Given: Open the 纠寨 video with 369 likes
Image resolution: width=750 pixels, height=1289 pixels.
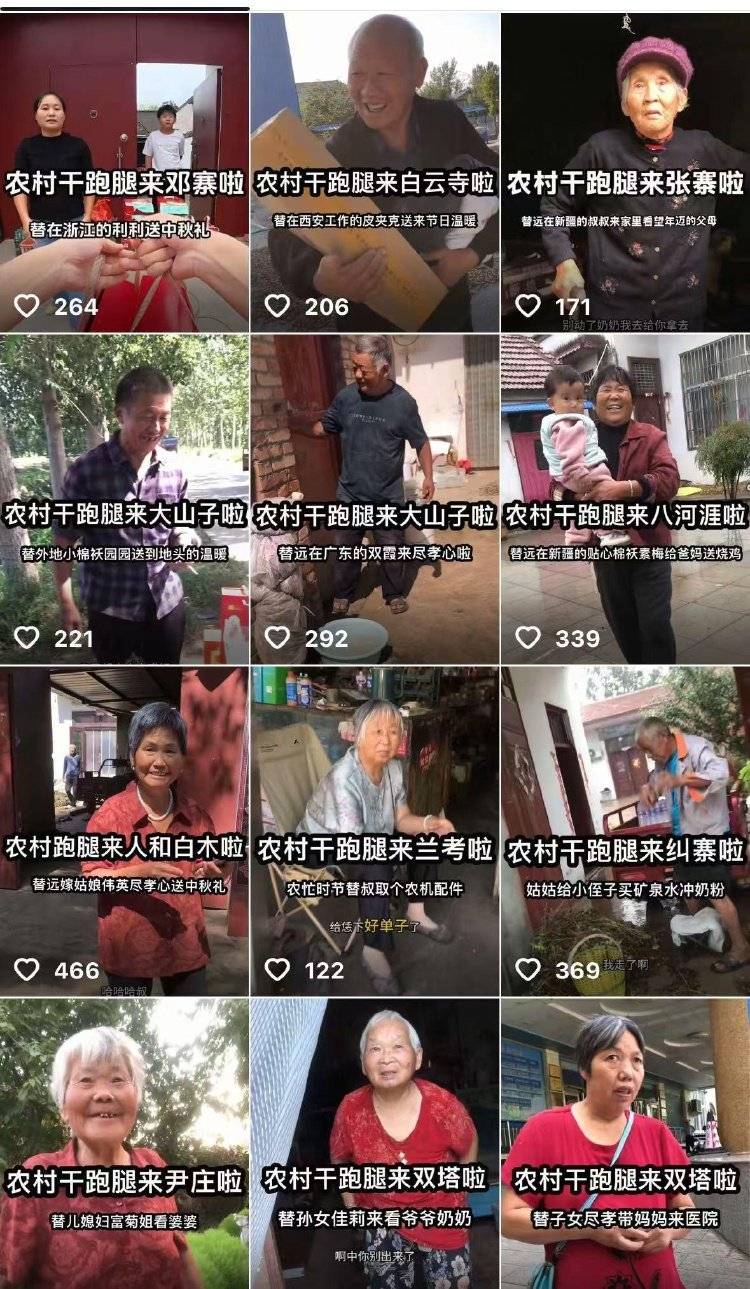Looking at the screenshot, I should click(x=625, y=830).
